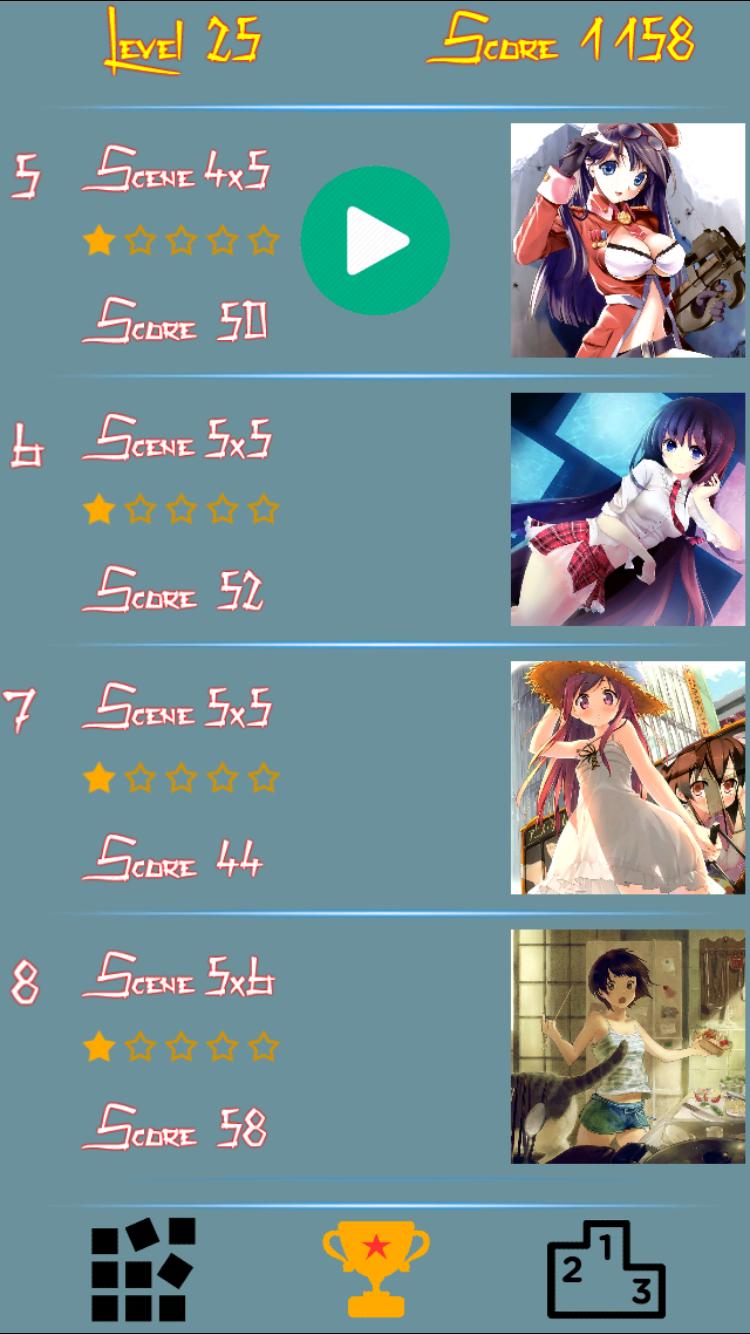Select level 6 Scene 5x5 row

(x=180, y=510)
